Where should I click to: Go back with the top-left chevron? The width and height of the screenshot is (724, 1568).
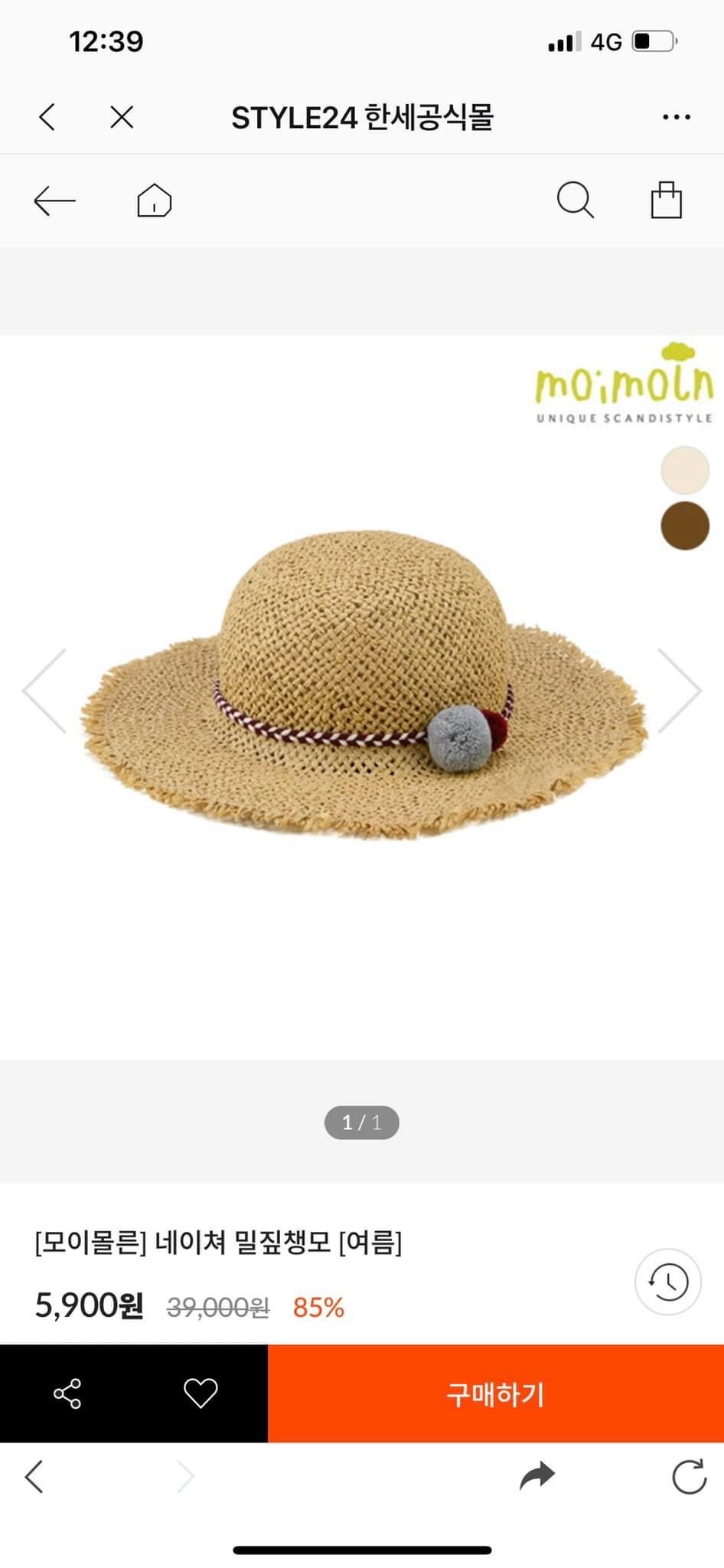pyautogui.click(x=47, y=117)
